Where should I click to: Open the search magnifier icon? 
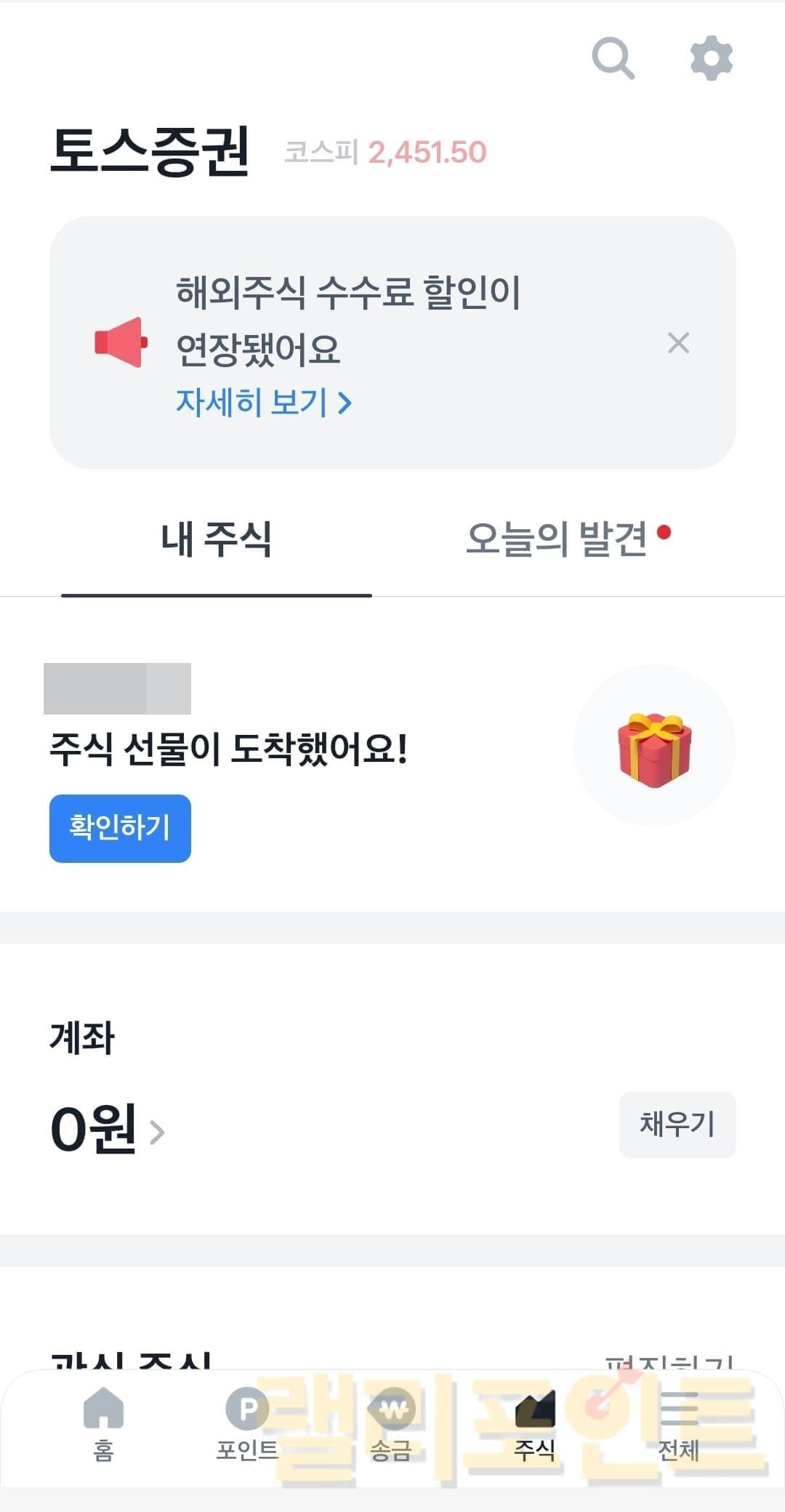(x=613, y=58)
